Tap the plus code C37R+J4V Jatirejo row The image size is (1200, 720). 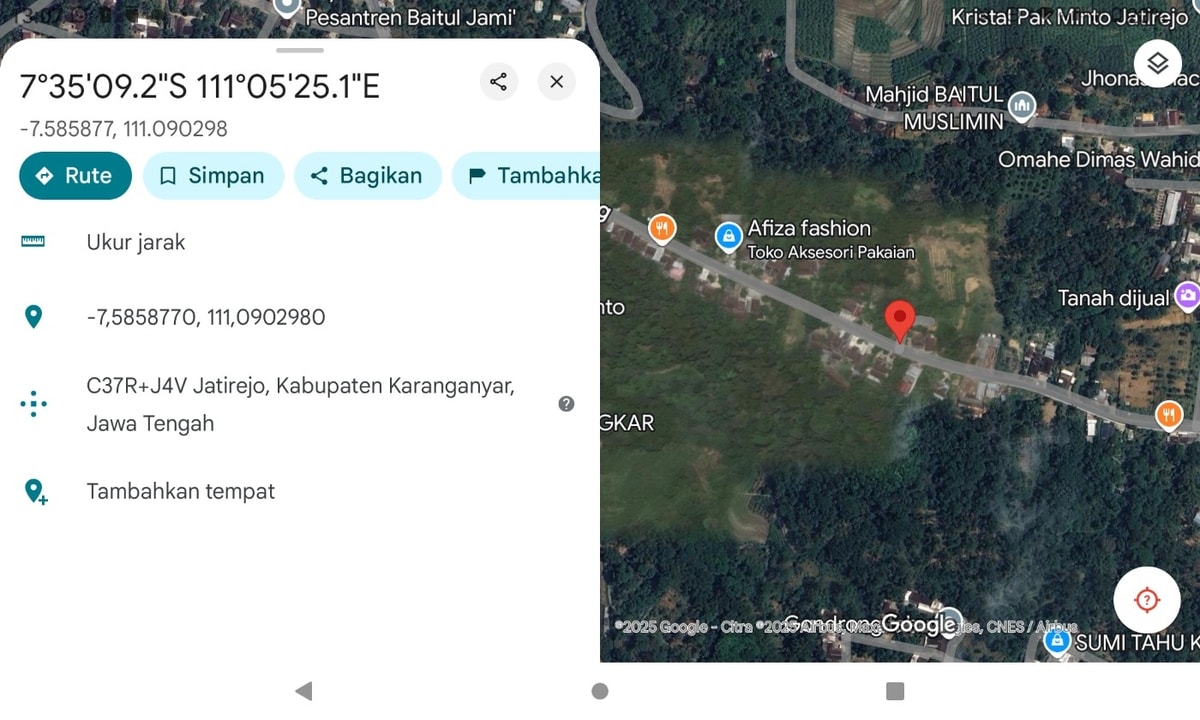tap(300, 404)
